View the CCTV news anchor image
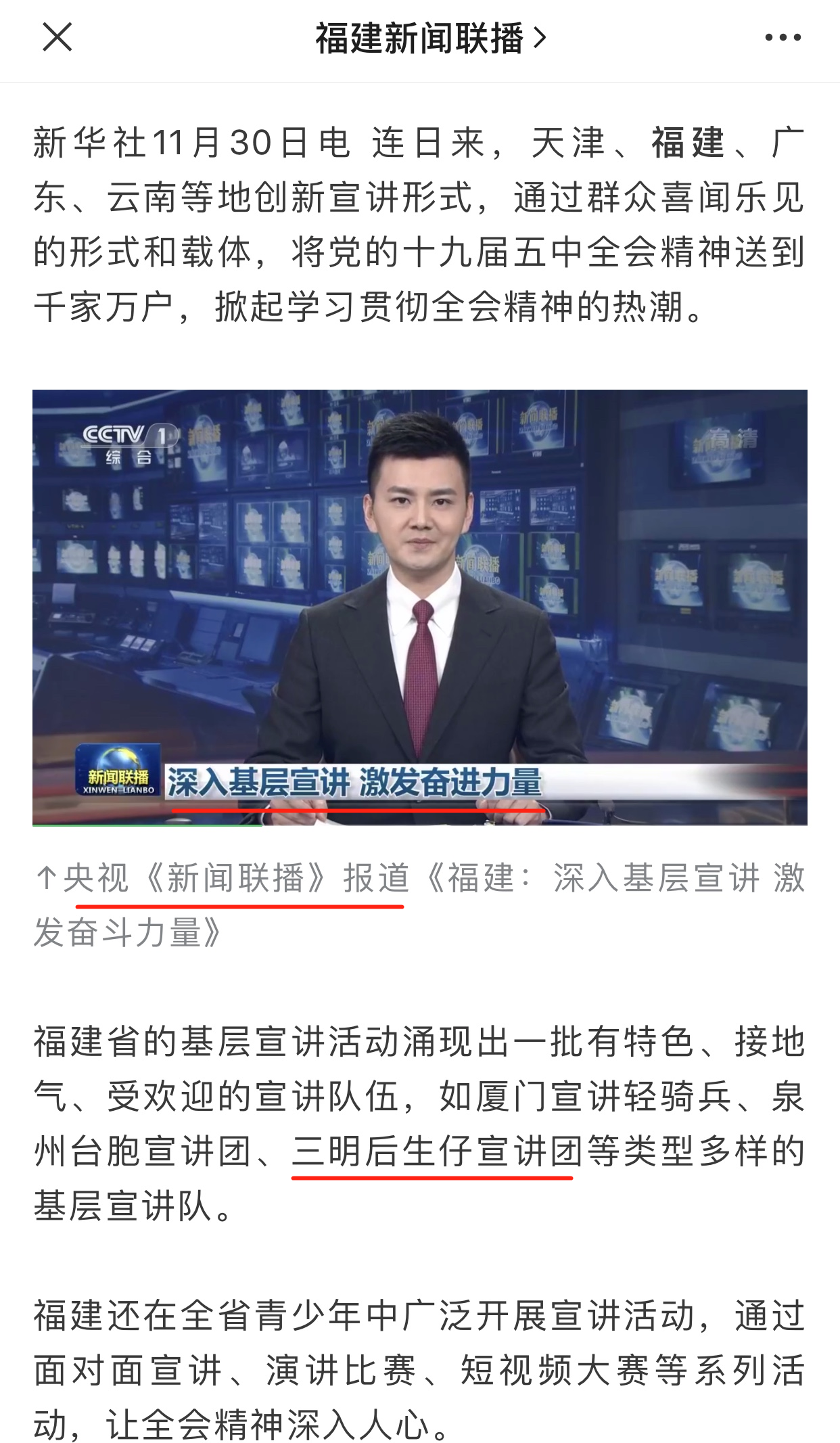Screen dimensions: 840x1443 pos(419,607)
